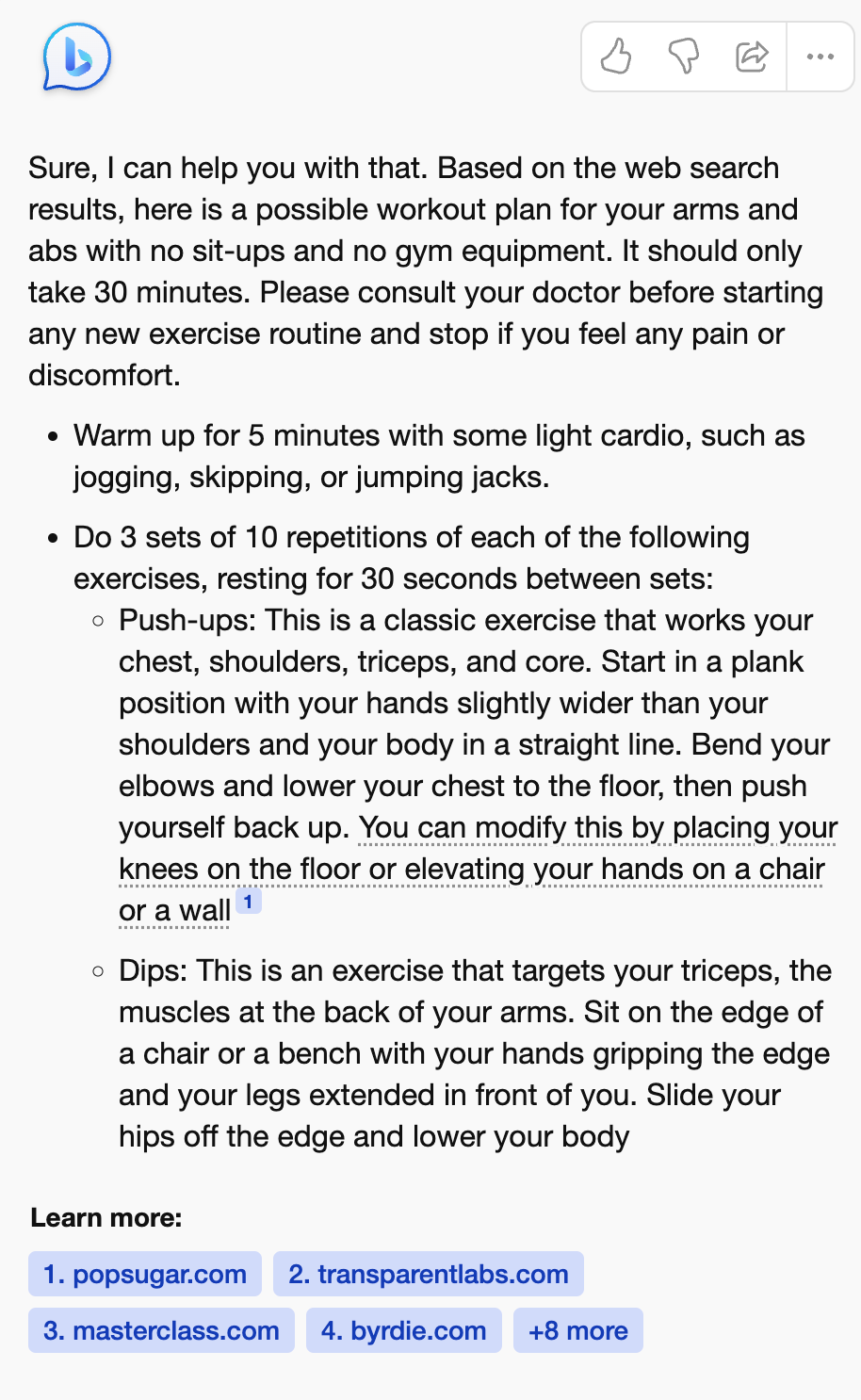Share this Bing response

752,57
